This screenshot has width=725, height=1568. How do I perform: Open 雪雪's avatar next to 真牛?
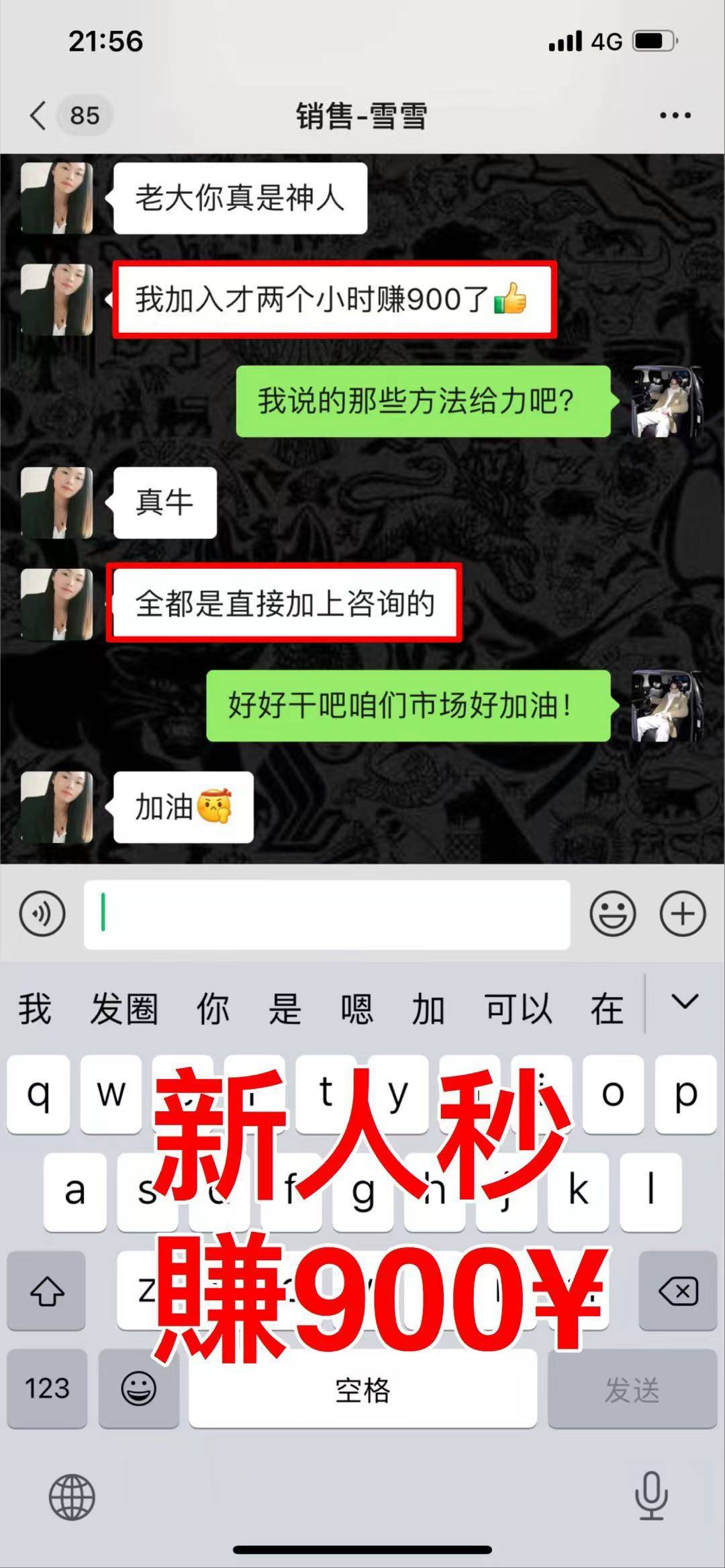point(57,503)
